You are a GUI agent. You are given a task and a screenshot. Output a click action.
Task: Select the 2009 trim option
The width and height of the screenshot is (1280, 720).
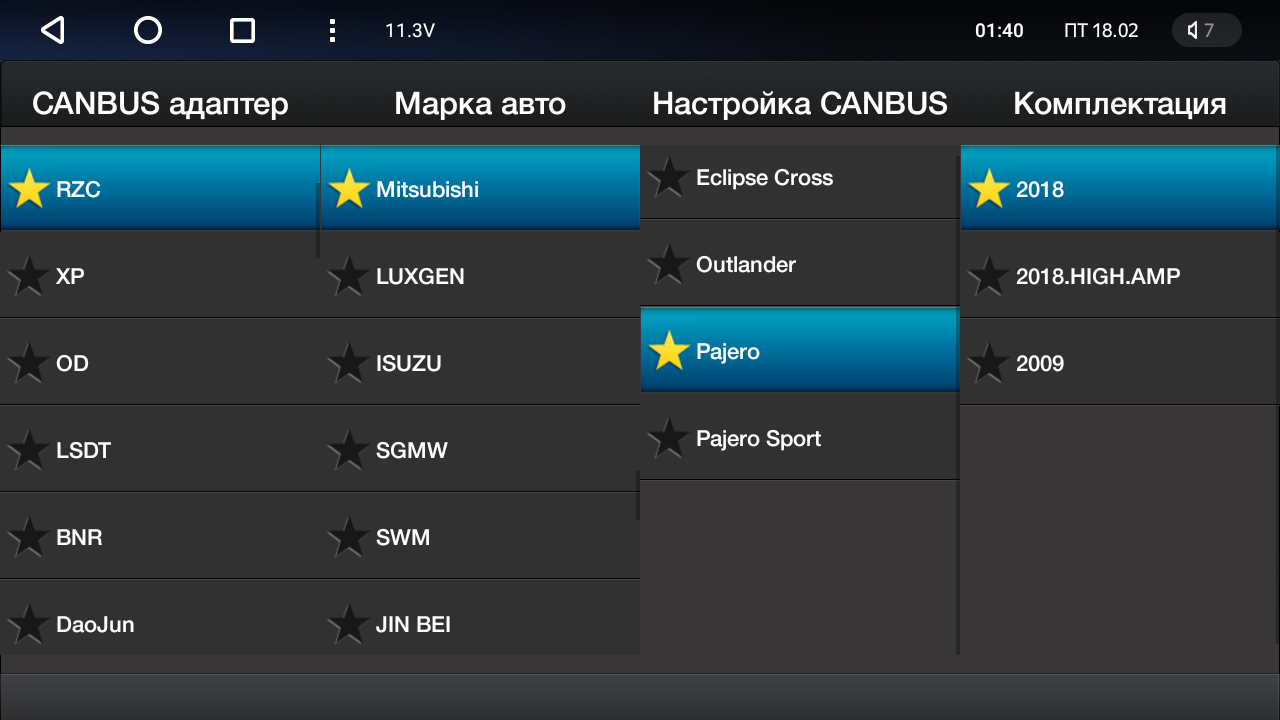click(1120, 363)
